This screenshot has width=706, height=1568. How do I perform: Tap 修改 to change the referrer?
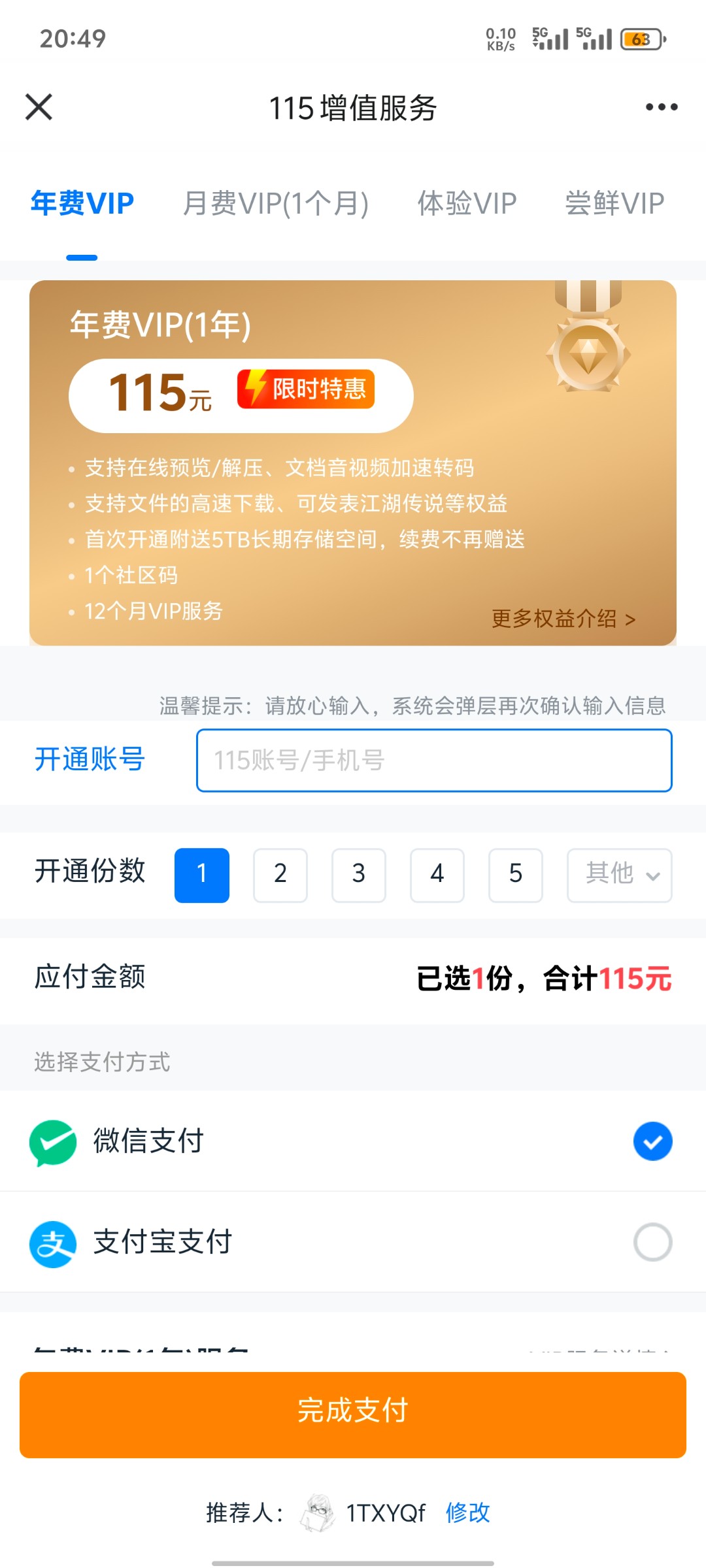467,1512
